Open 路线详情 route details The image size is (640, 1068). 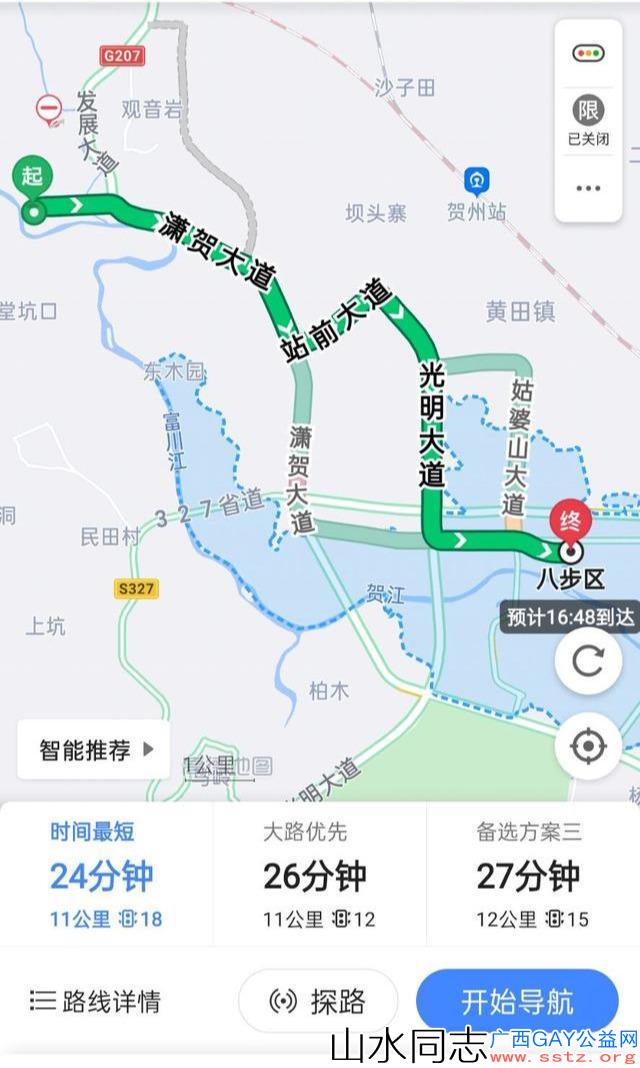pyautogui.click(x=95, y=1001)
